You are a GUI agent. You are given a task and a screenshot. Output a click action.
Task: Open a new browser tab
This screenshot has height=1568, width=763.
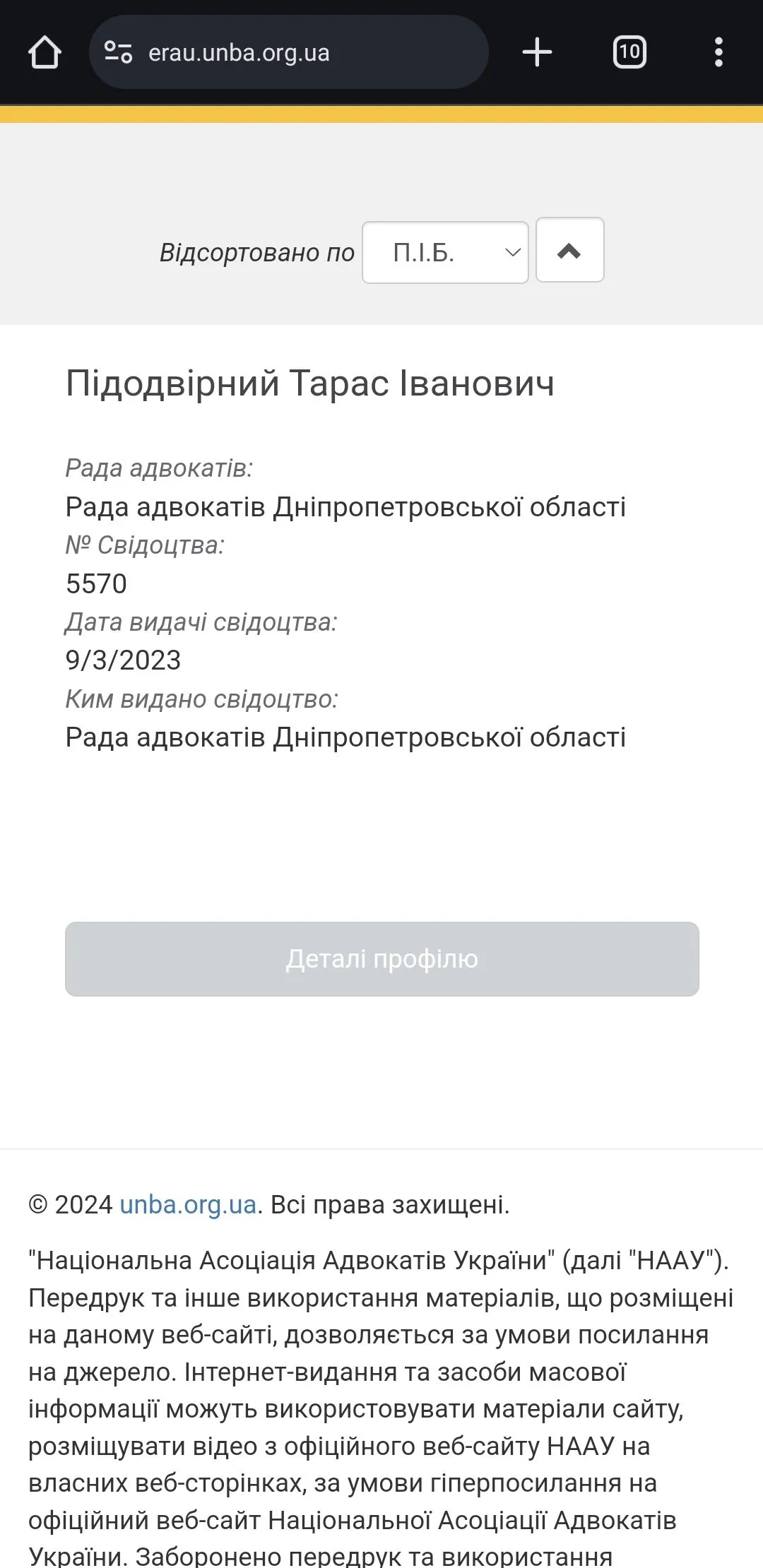pos(537,52)
